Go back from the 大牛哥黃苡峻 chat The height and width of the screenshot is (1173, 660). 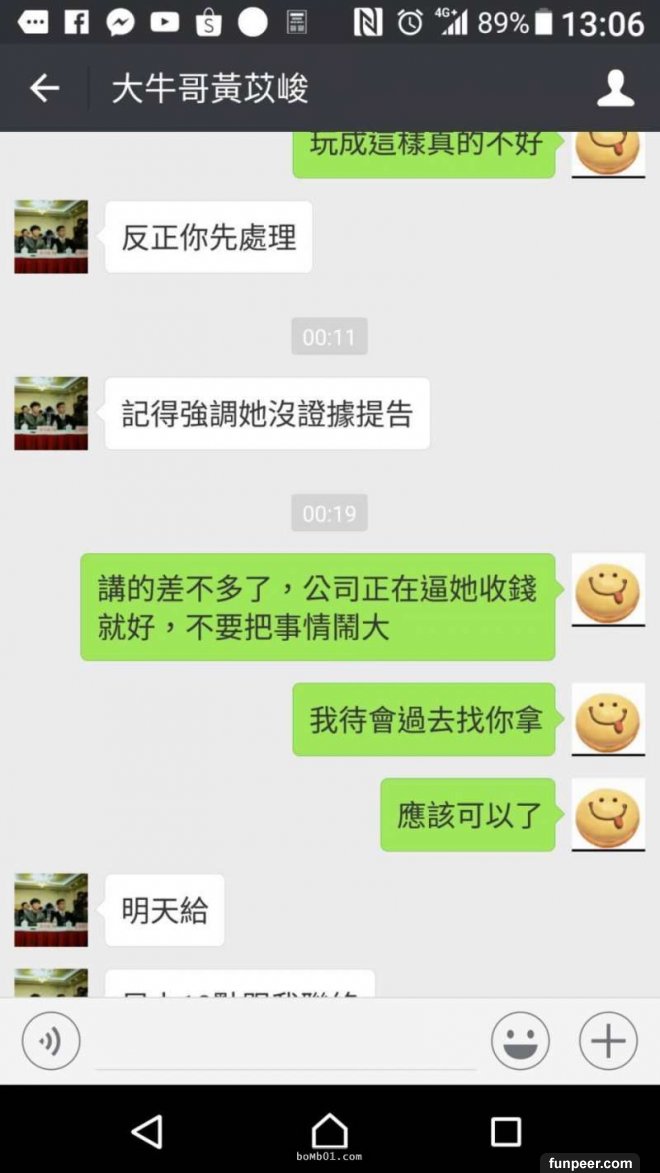pyautogui.click(x=44, y=89)
